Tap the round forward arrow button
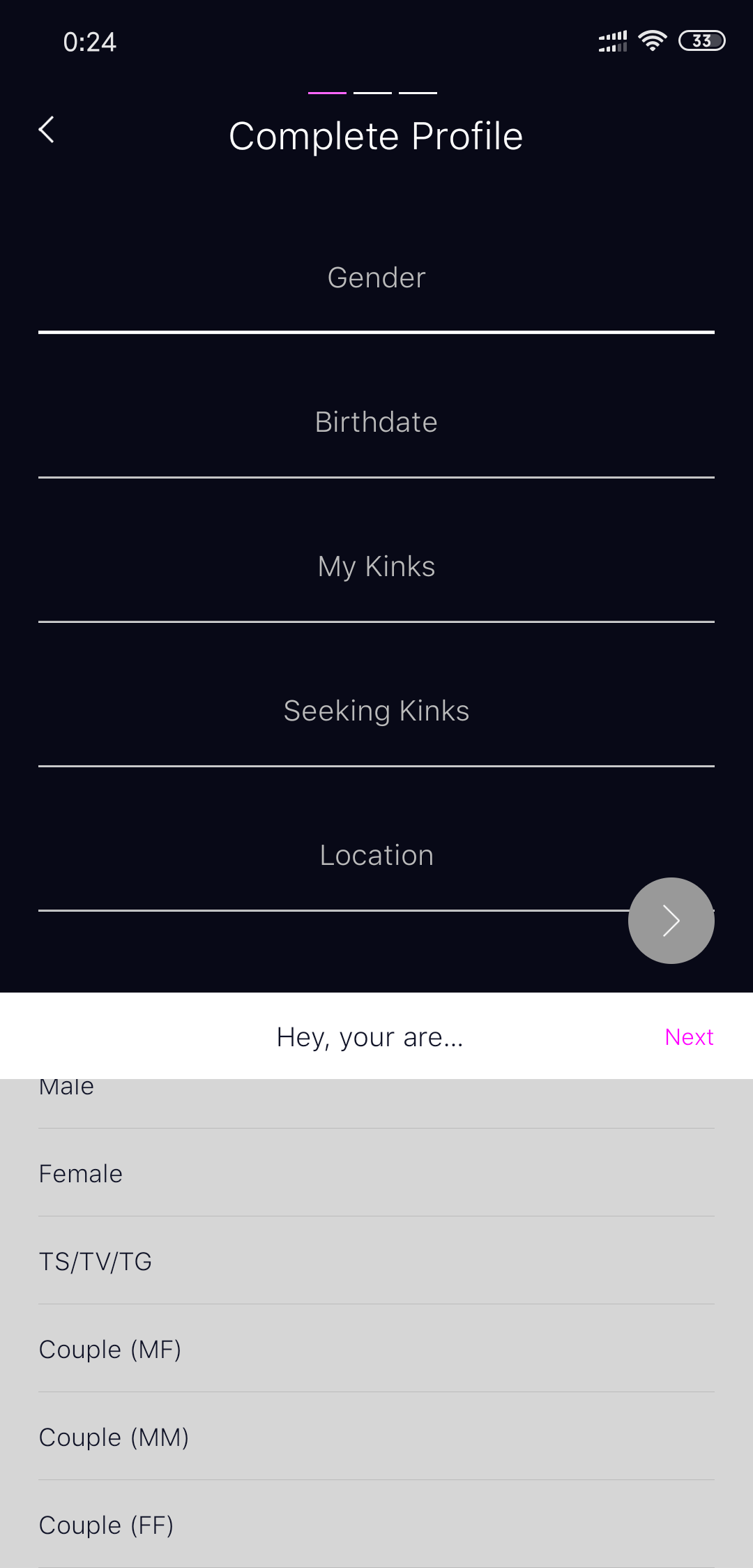Viewport: 753px width, 1568px height. click(x=671, y=921)
